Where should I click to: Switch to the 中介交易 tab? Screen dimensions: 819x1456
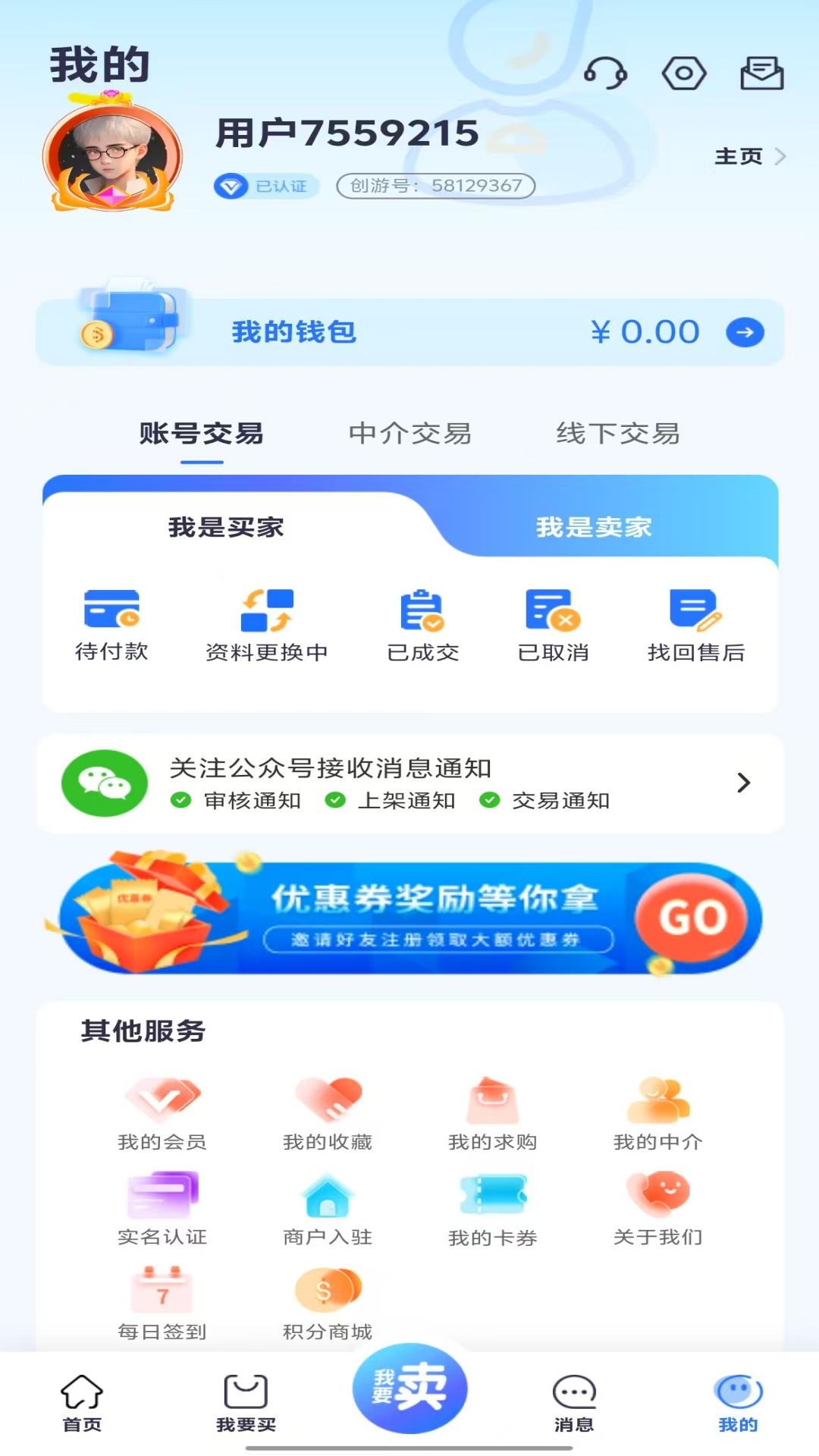click(x=413, y=435)
